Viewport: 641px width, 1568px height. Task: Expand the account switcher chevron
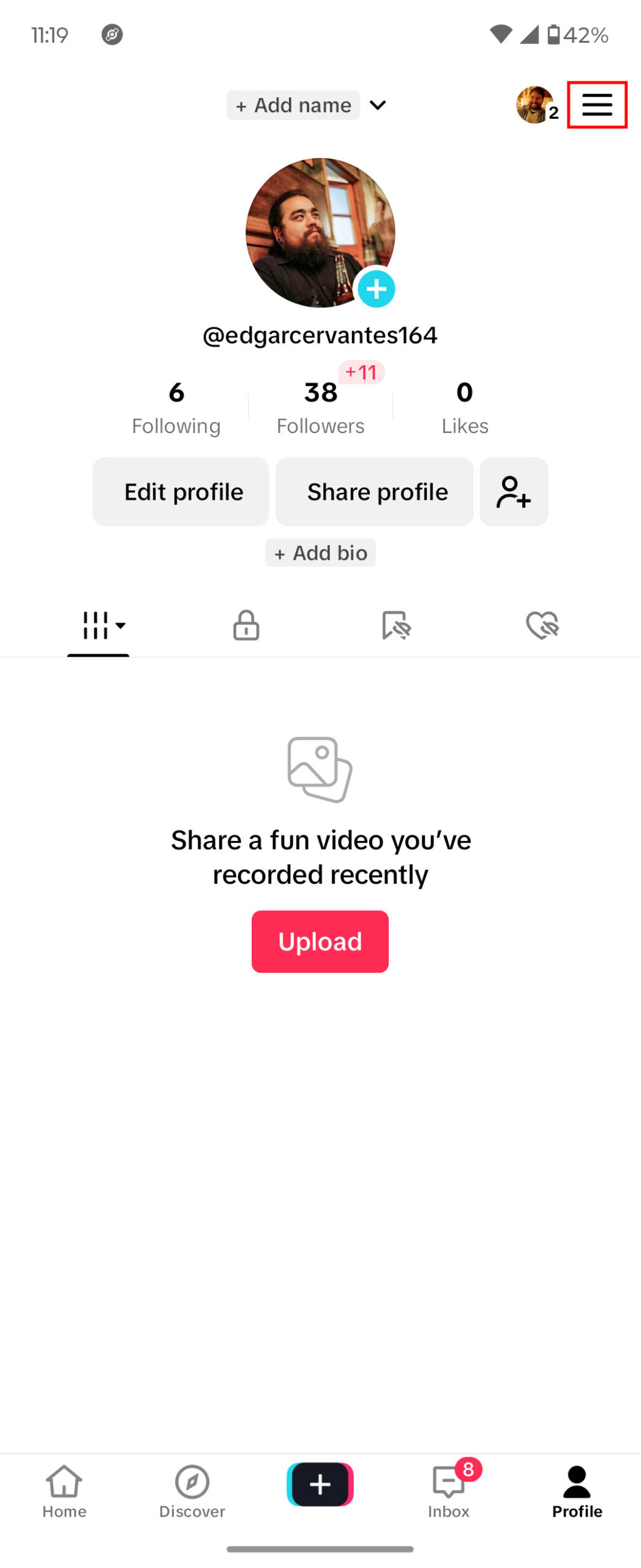378,105
